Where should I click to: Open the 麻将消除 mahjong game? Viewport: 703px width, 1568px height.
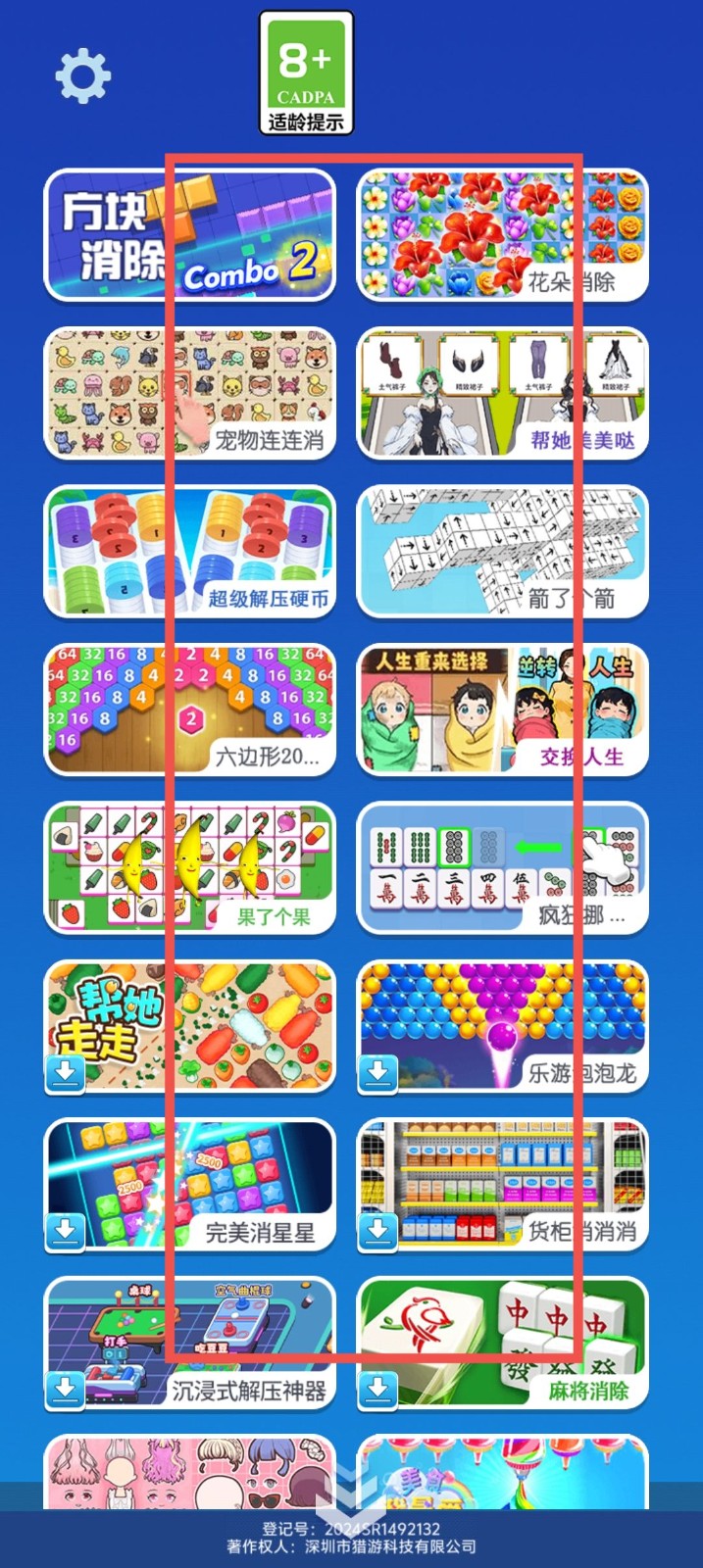point(502,1345)
